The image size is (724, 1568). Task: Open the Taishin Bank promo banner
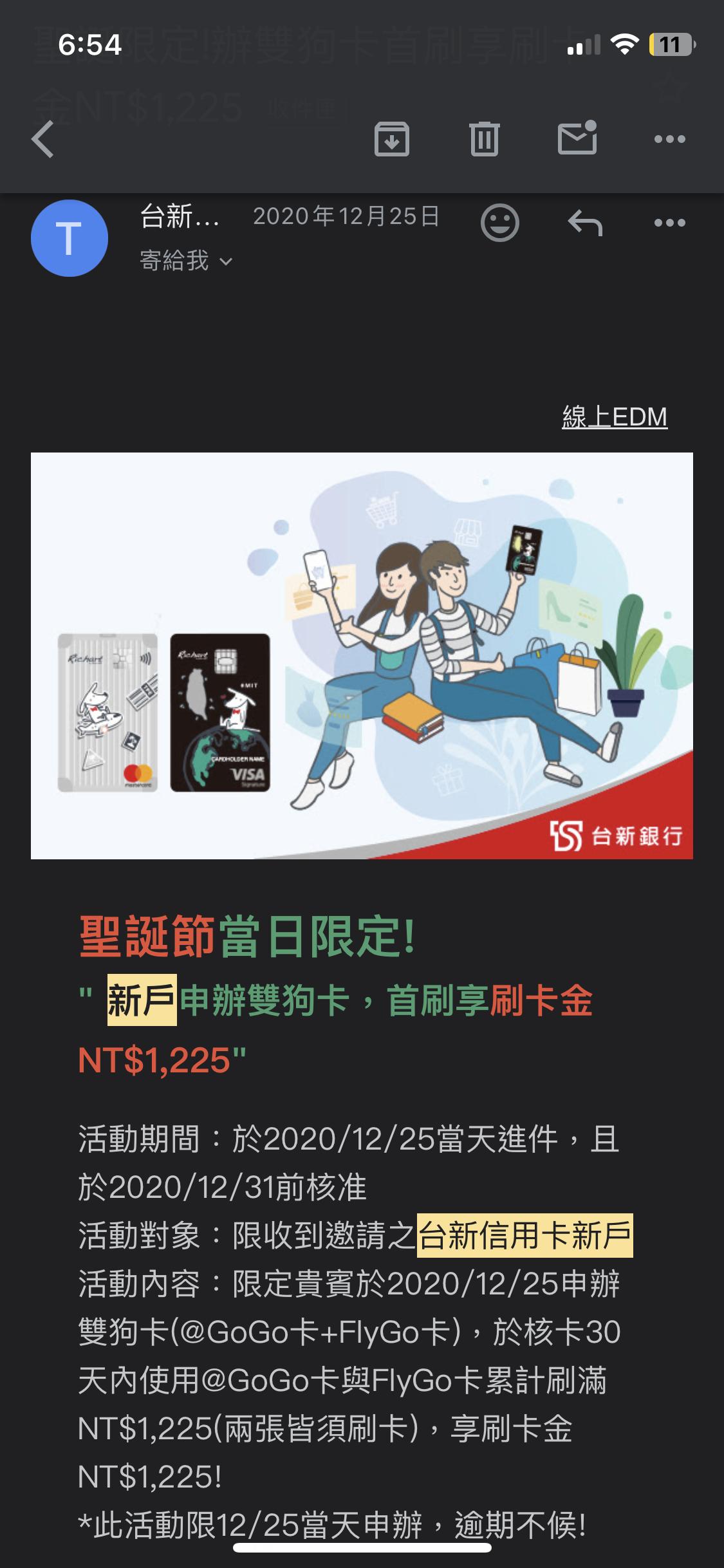coord(362,655)
